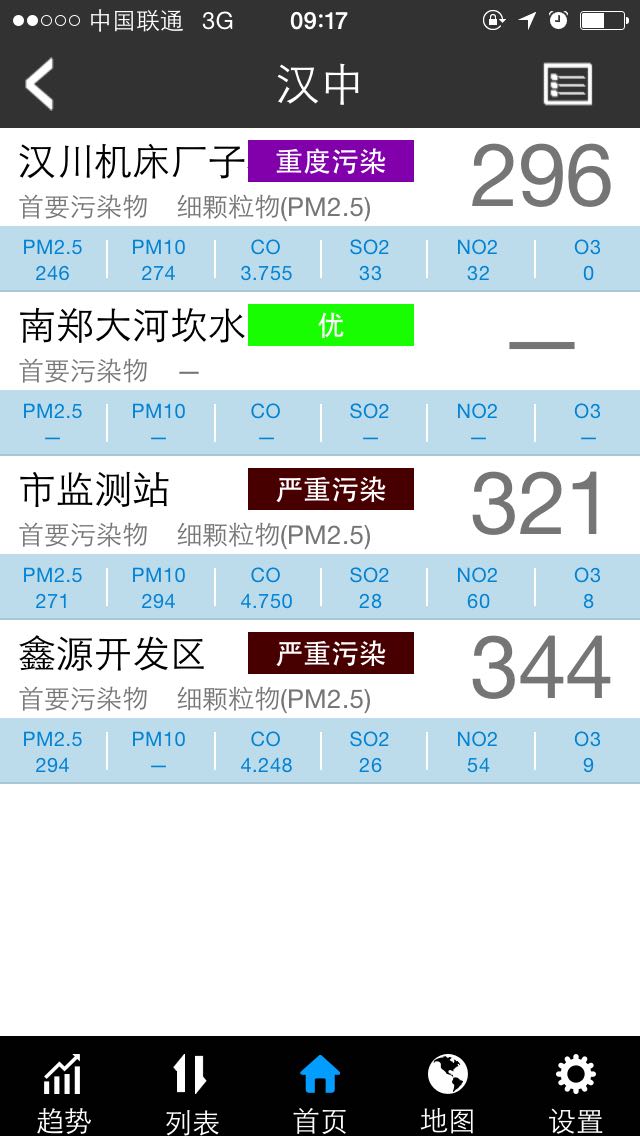This screenshot has height=1136, width=640.
Task: Open the 南郑大河坎水 station row
Action: tap(320, 374)
